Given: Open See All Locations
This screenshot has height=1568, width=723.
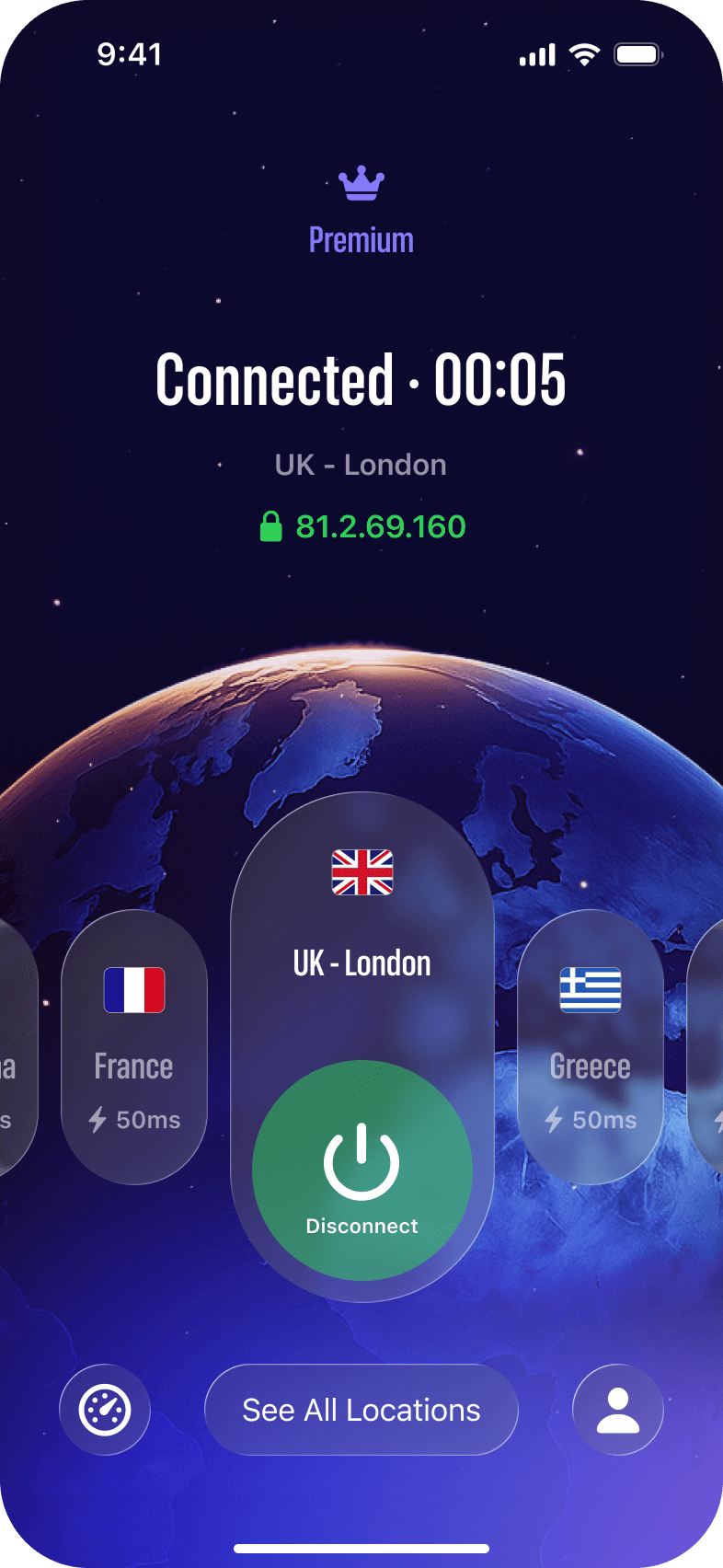Looking at the screenshot, I should pyautogui.click(x=361, y=1410).
